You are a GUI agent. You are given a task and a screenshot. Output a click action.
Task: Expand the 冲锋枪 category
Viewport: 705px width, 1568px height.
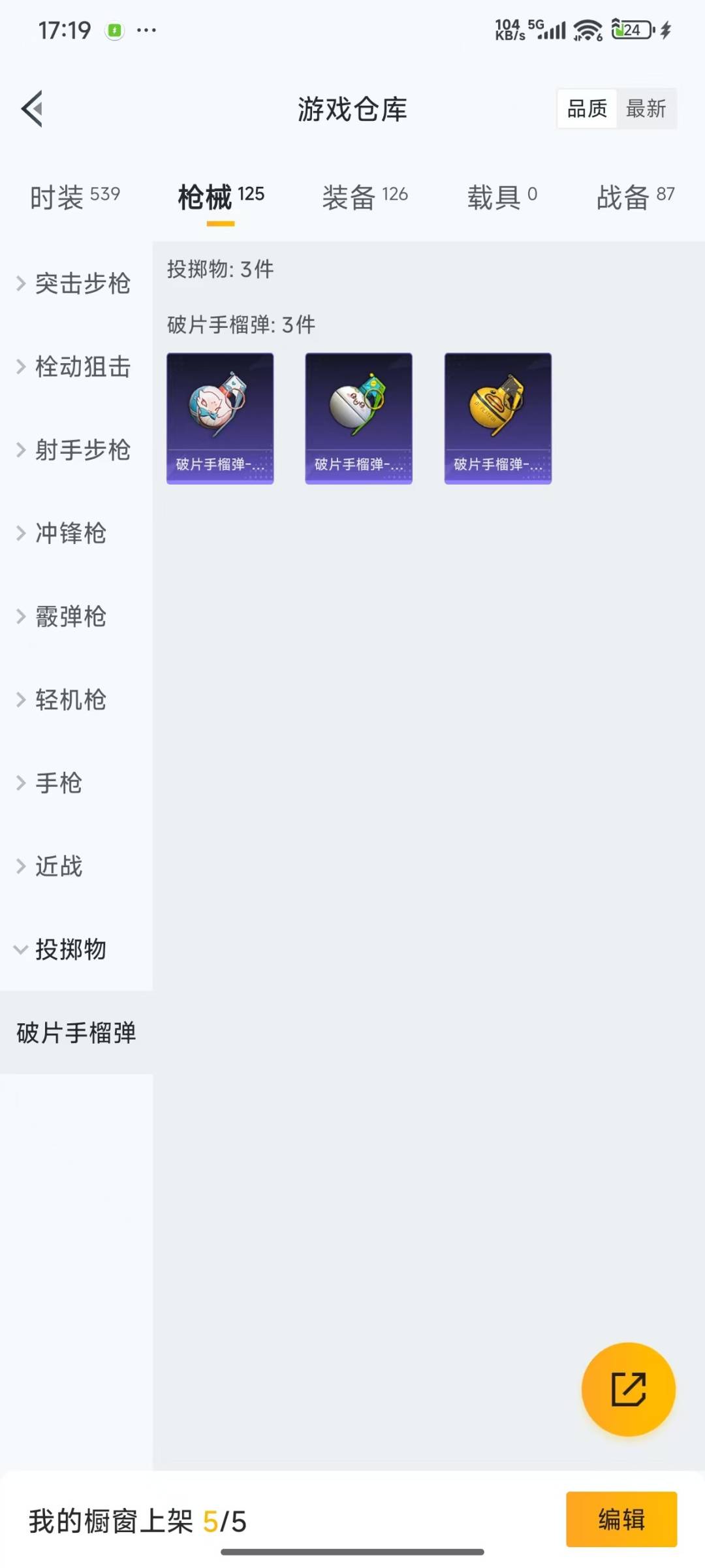pyautogui.click(x=63, y=533)
